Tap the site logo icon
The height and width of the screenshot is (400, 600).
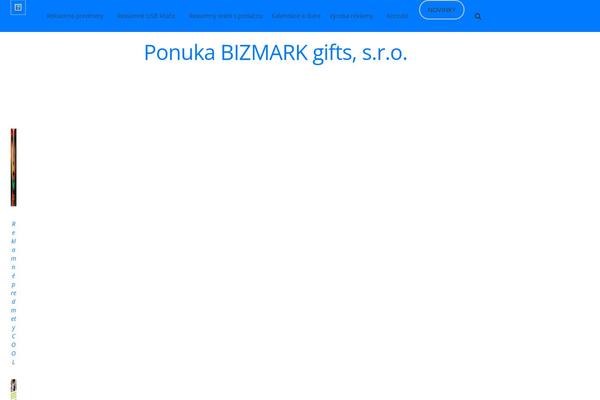point(19,8)
